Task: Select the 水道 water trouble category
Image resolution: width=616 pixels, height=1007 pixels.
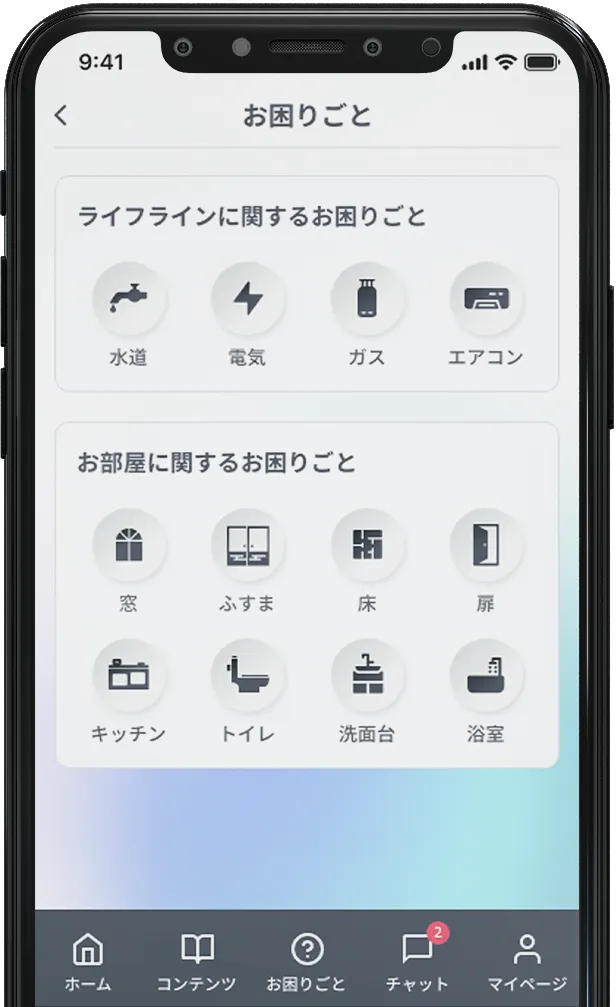Action: [129, 299]
